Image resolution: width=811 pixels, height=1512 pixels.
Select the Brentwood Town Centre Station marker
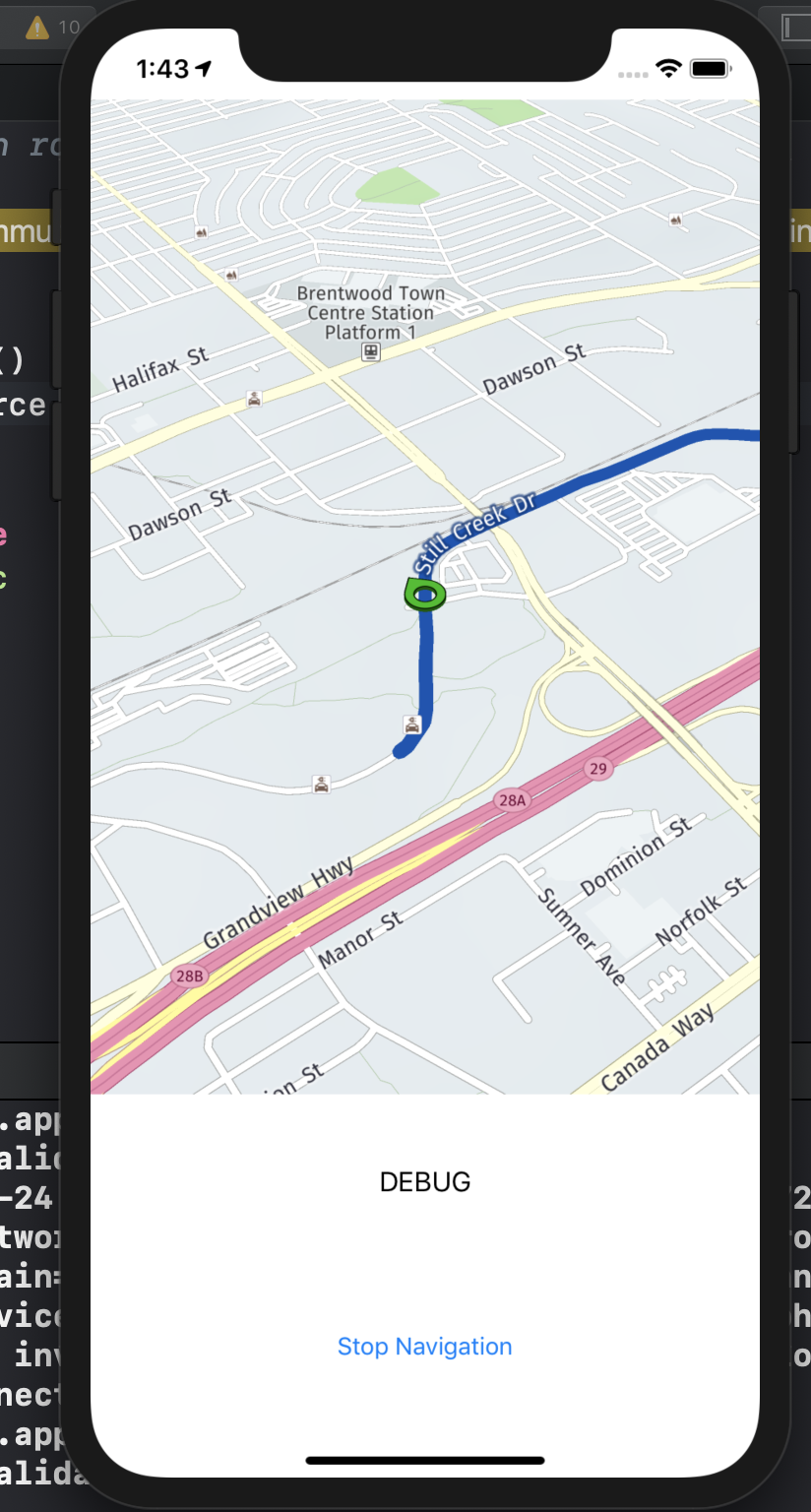pyautogui.click(x=370, y=352)
